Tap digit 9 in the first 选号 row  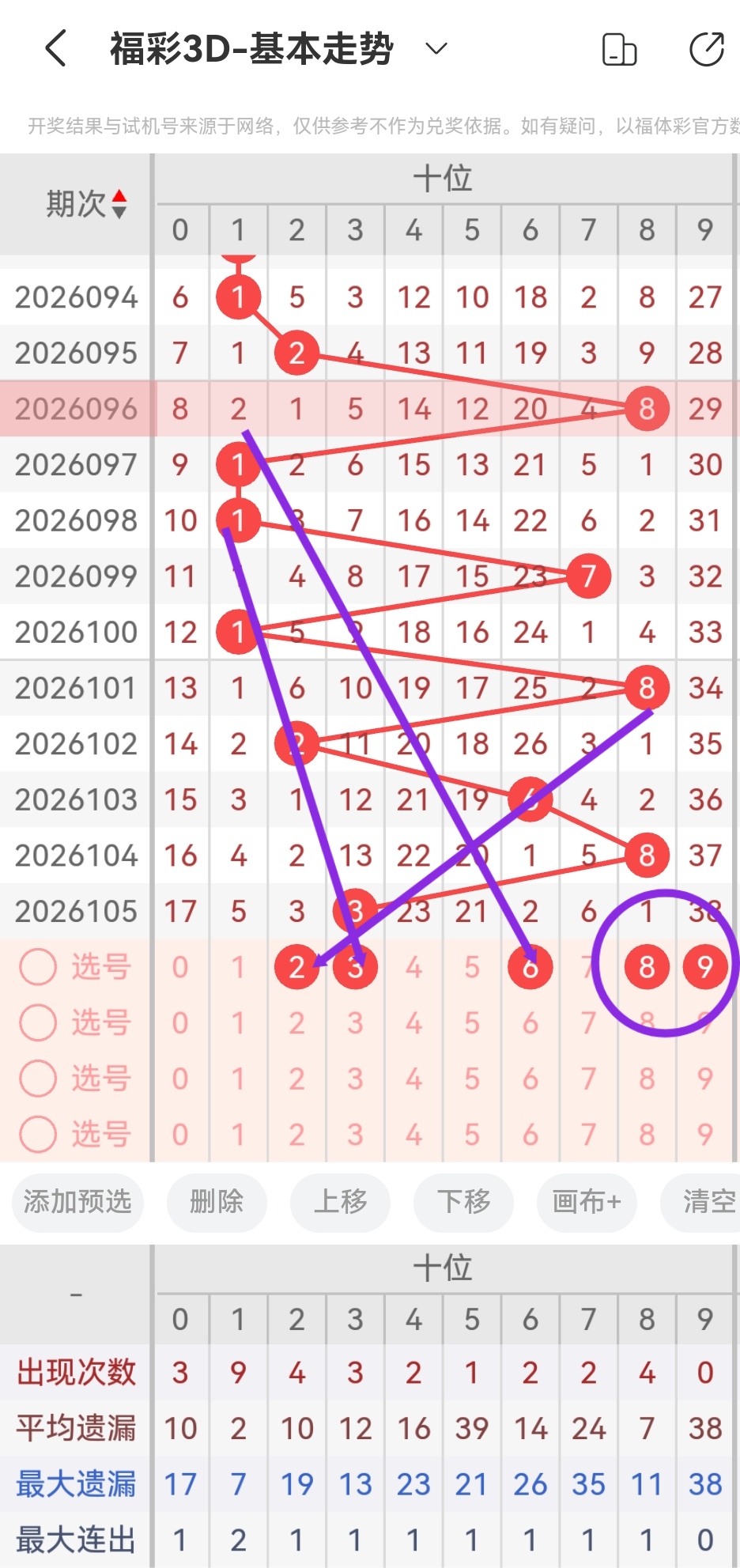click(x=705, y=966)
